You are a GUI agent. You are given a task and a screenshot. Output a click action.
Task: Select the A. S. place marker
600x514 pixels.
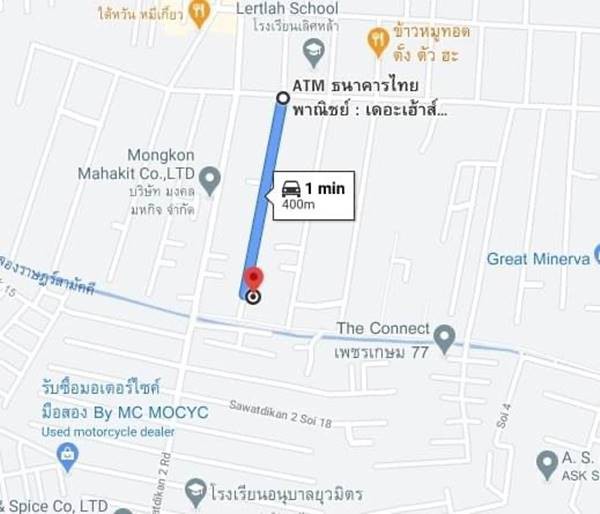click(547, 464)
